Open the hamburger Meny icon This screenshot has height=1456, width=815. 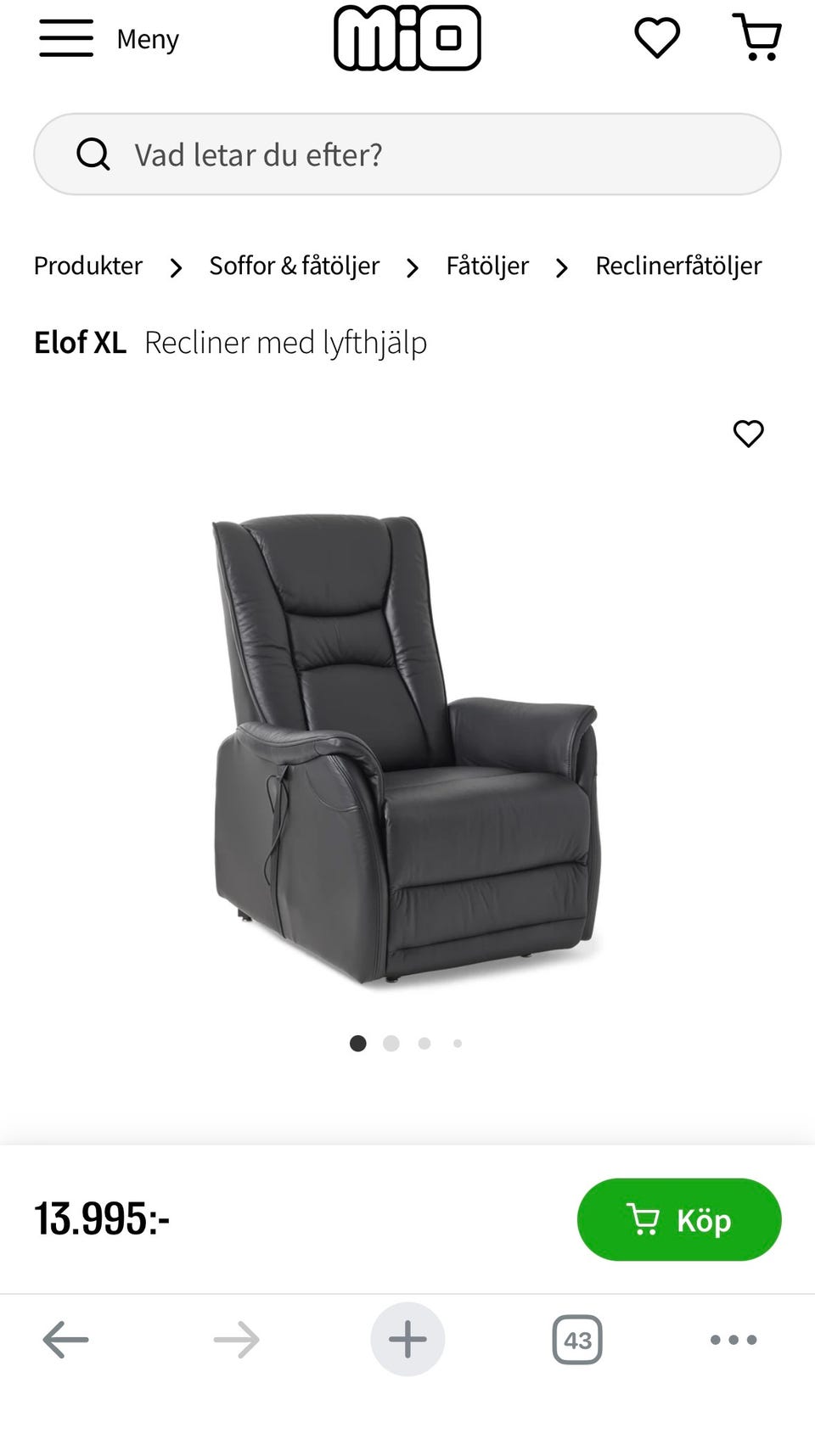[65, 37]
